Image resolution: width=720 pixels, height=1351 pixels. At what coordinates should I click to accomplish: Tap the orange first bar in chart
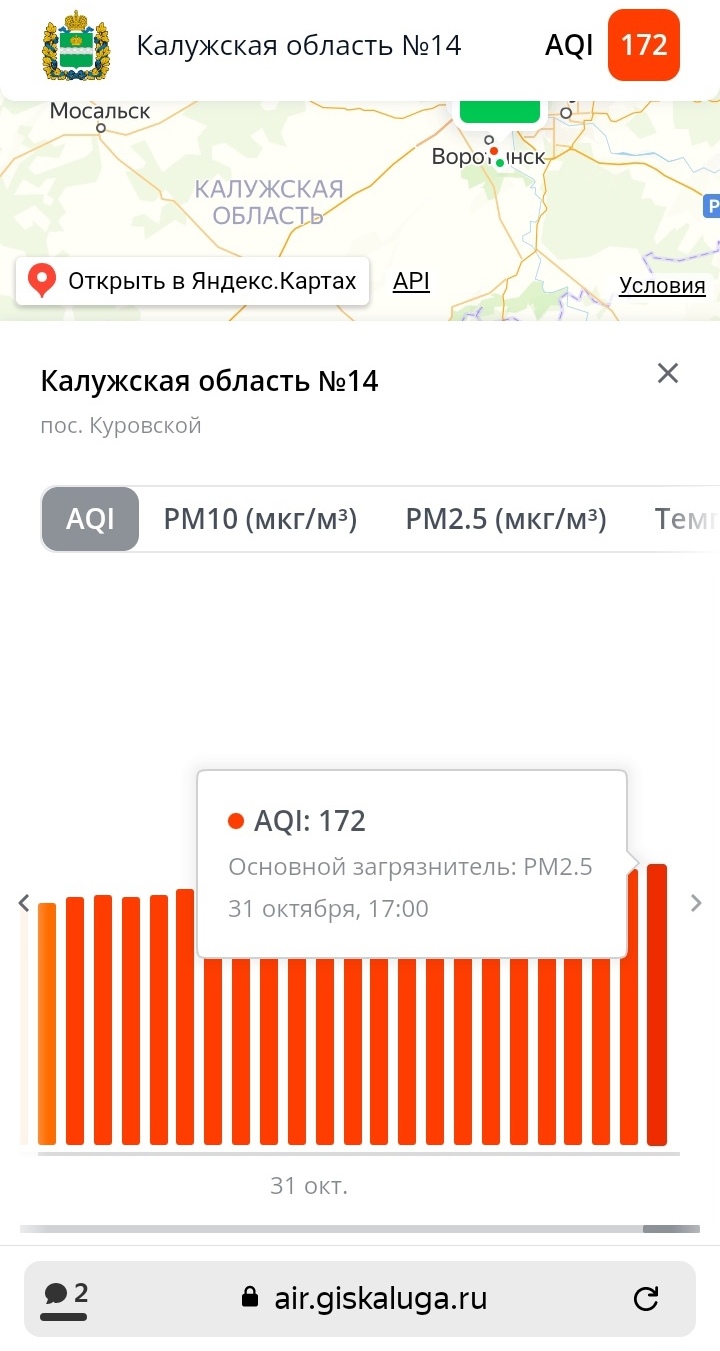coord(47,1025)
